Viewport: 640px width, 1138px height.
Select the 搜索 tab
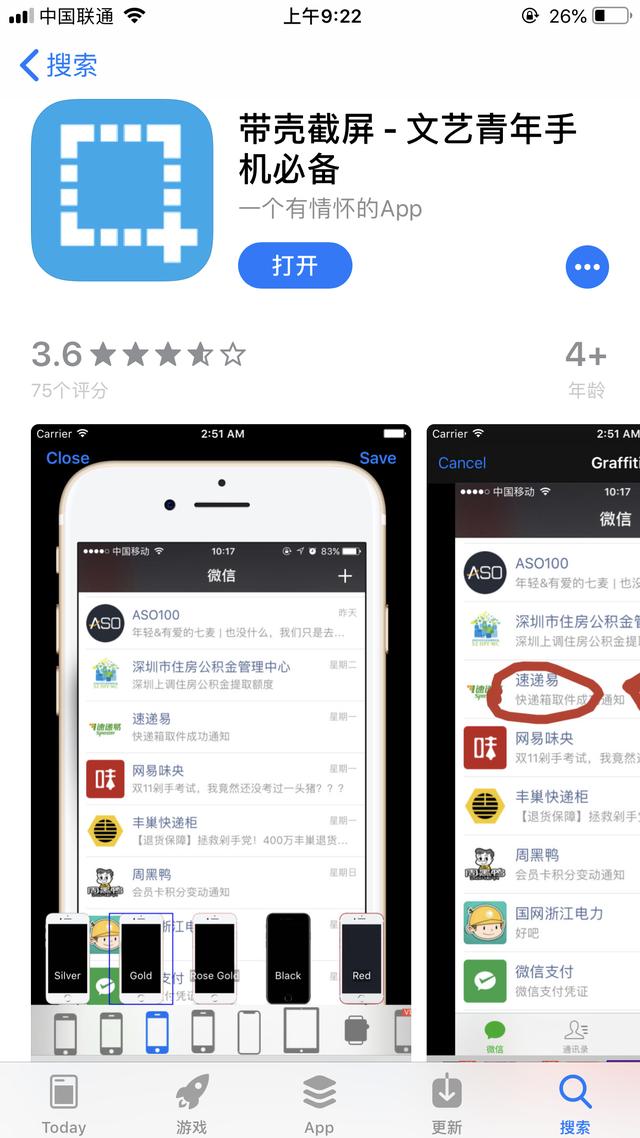[575, 1103]
